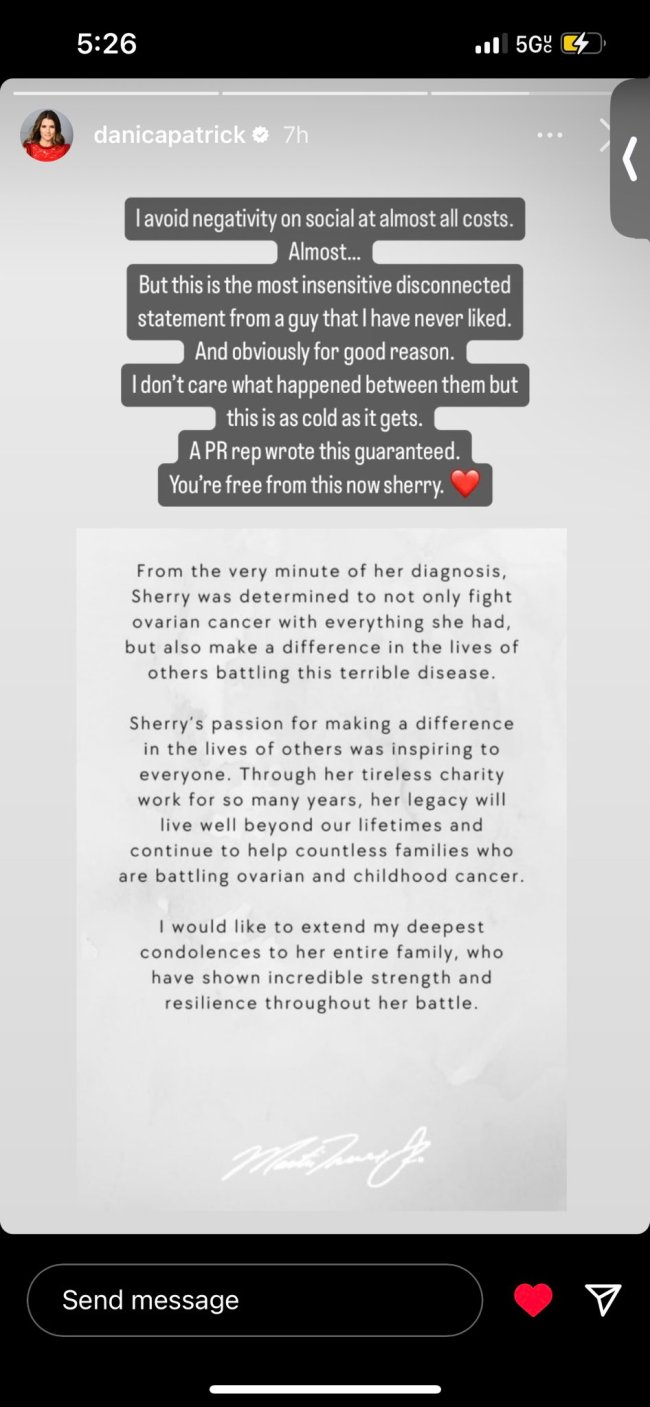
Task: Open the three-dot story options menu
Action: (x=549, y=135)
